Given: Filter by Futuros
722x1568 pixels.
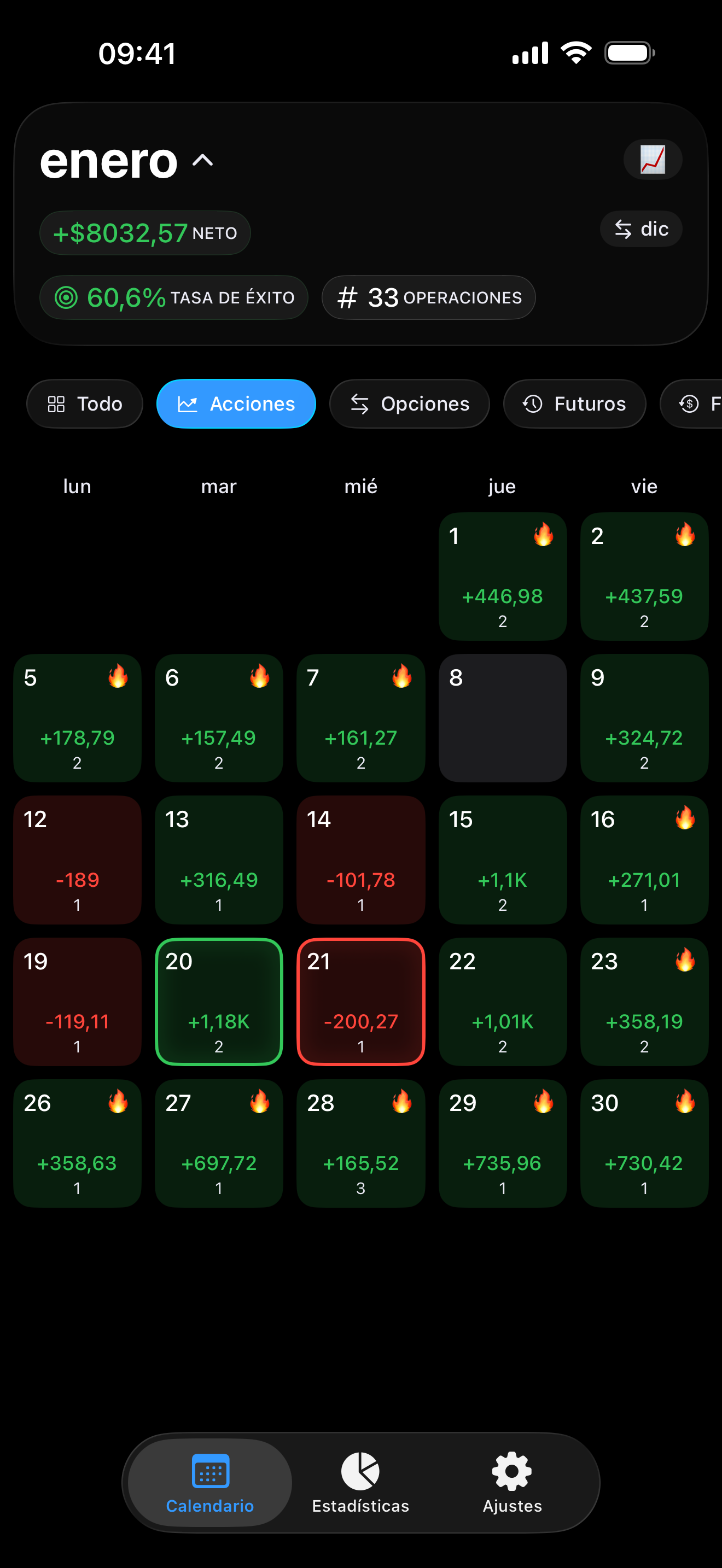Looking at the screenshot, I should click(x=574, y=403).
